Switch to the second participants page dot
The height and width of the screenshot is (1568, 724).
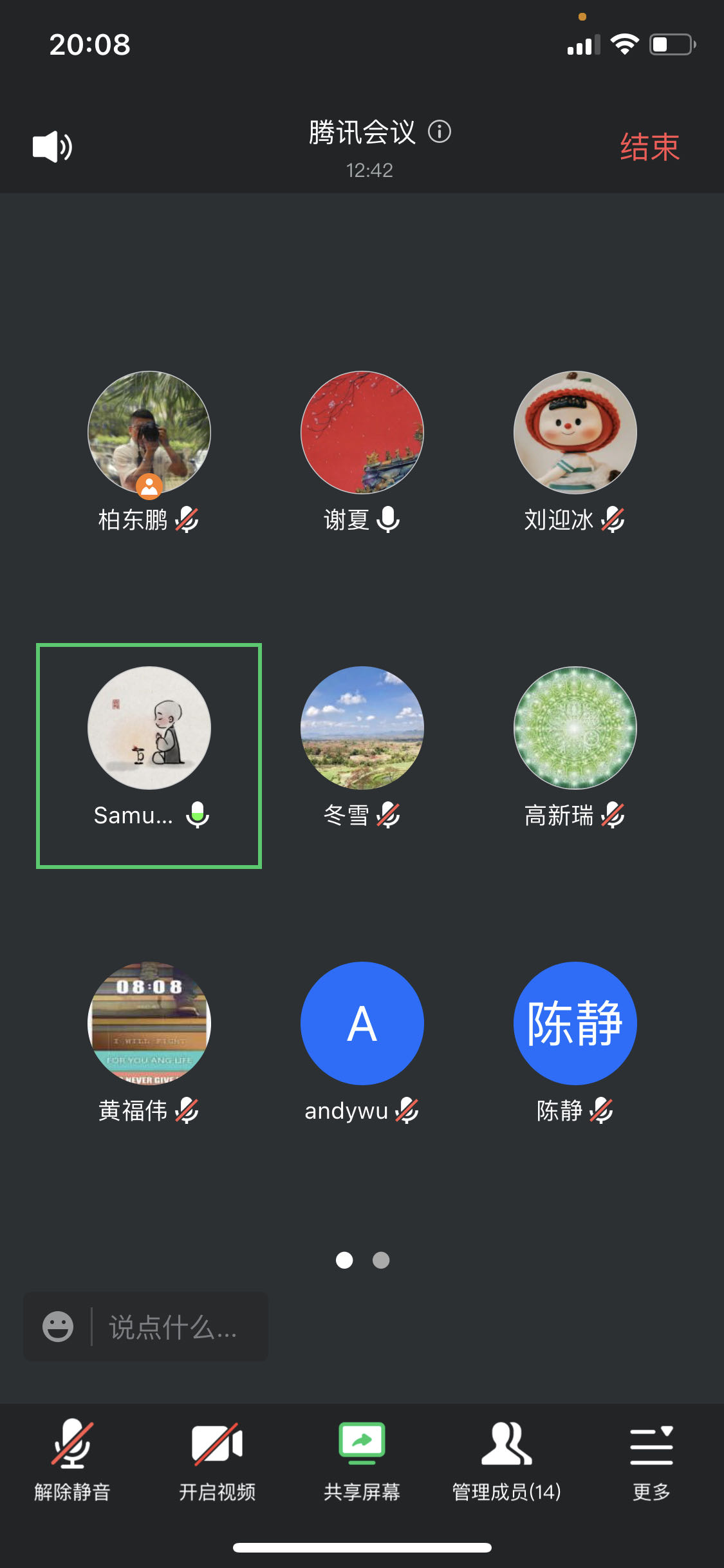[x=380, y=1260]
